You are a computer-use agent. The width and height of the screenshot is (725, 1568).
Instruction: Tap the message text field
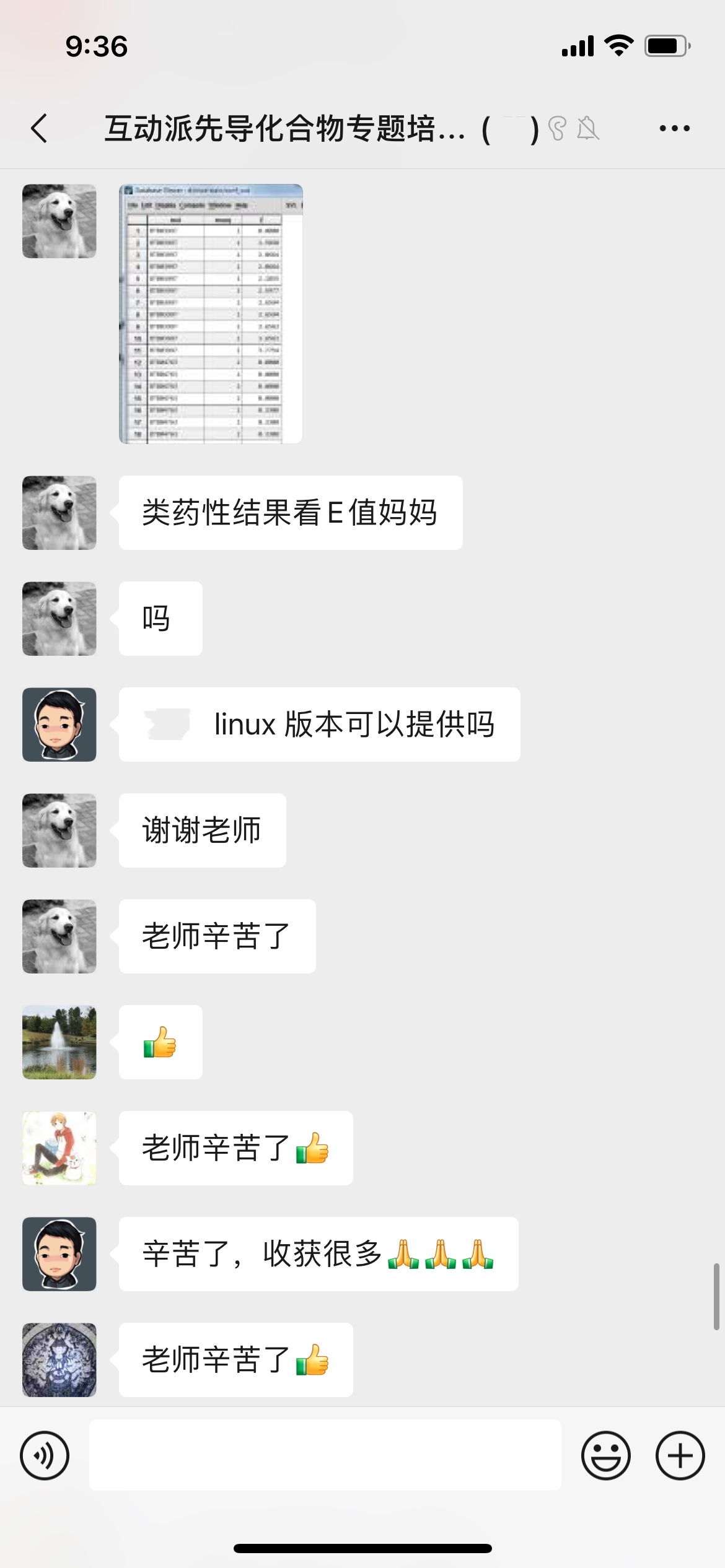coord(325,1455)
